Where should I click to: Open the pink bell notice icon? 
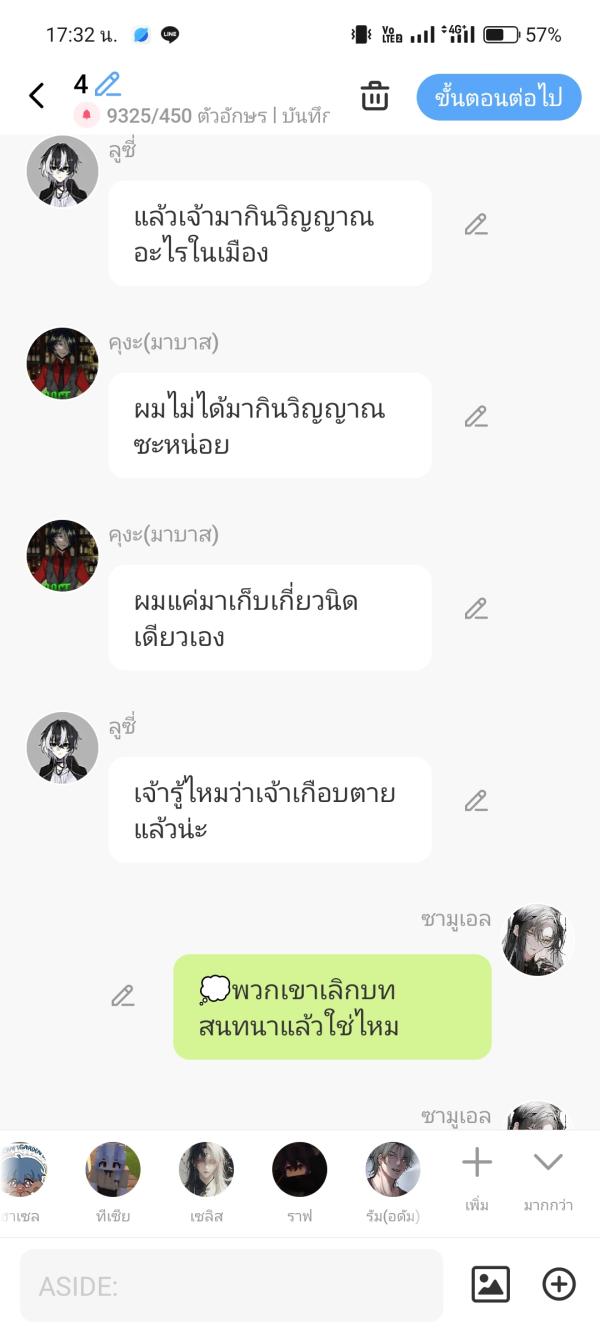click(x=87, y=115)
